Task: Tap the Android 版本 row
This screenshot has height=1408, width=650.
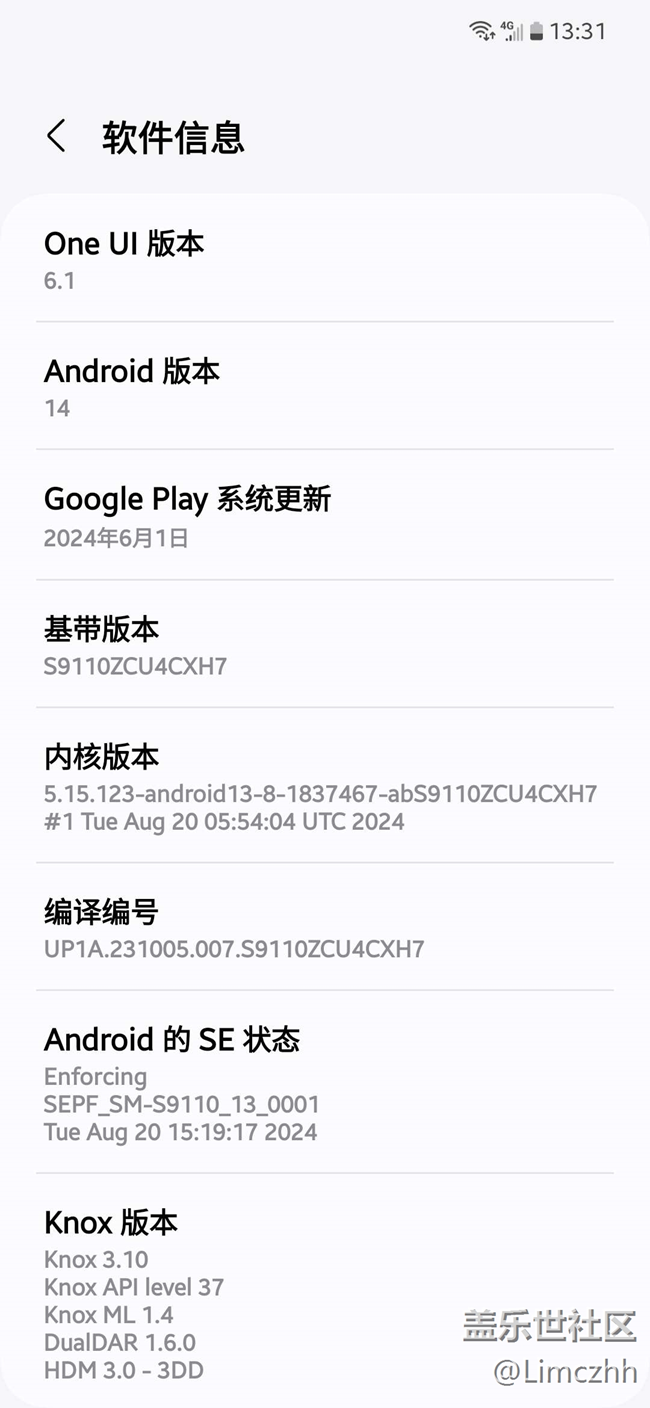Action: click(325, 386)
